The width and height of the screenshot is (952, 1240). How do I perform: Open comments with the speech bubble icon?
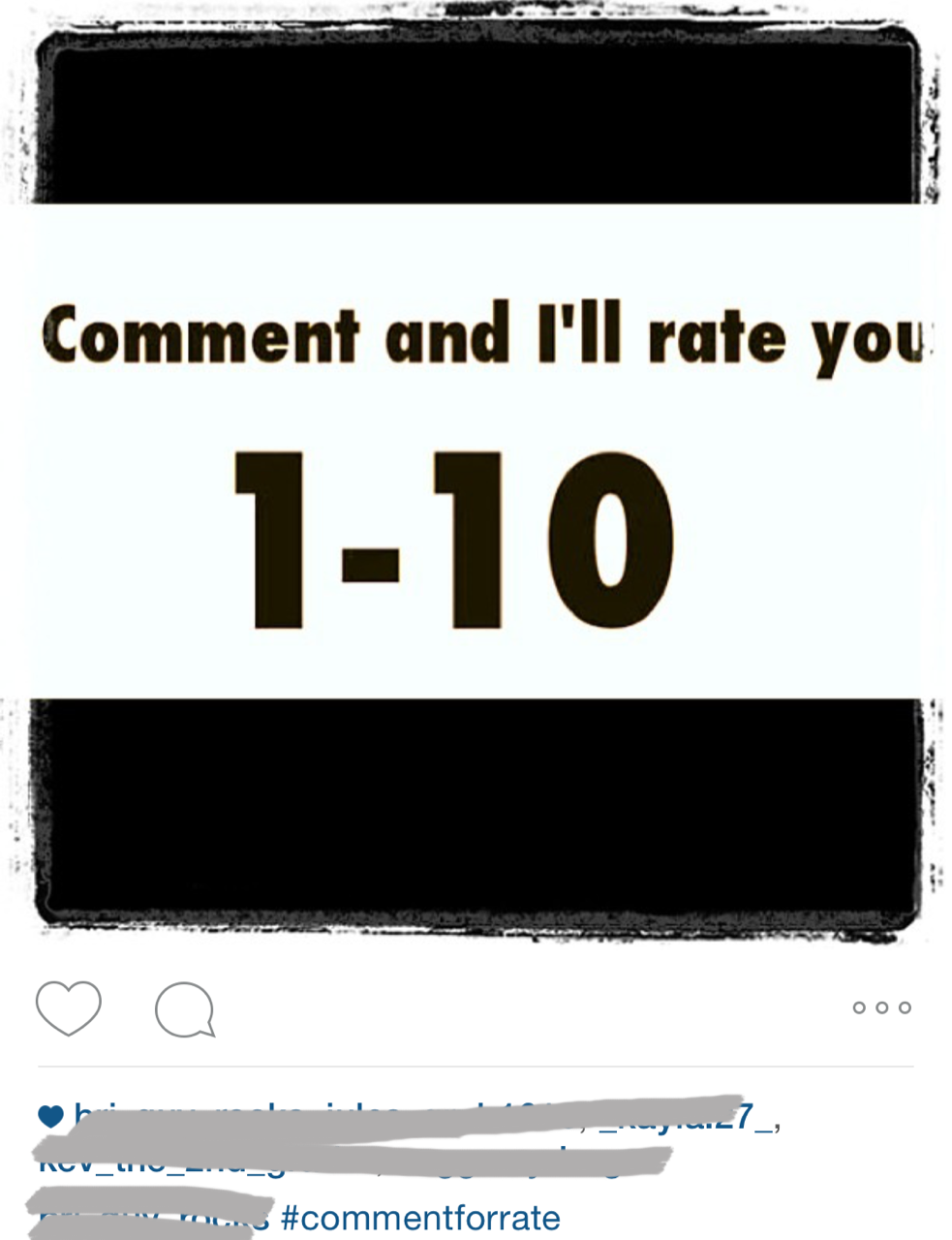click(184, 1009)
